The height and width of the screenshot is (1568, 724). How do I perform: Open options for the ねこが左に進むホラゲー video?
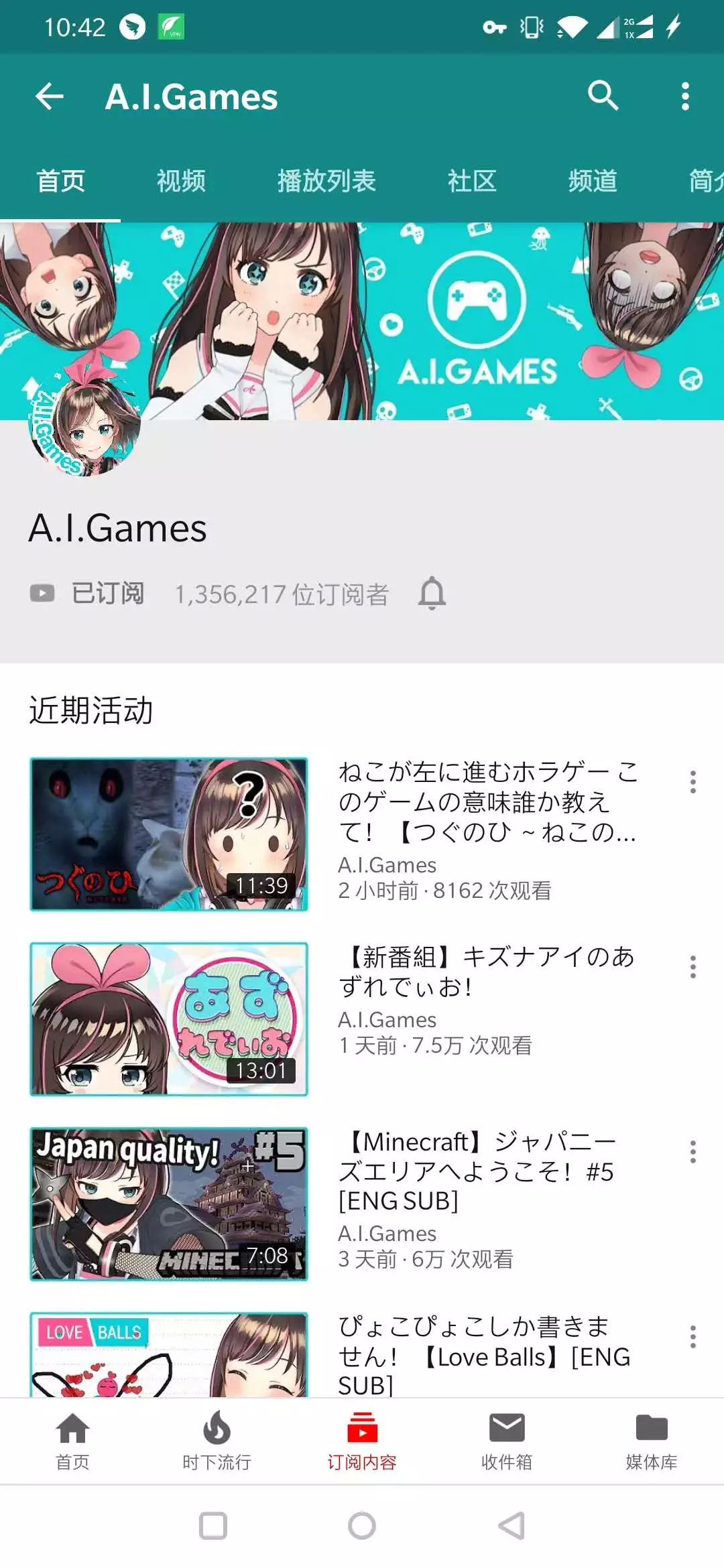tap(692, 782)
